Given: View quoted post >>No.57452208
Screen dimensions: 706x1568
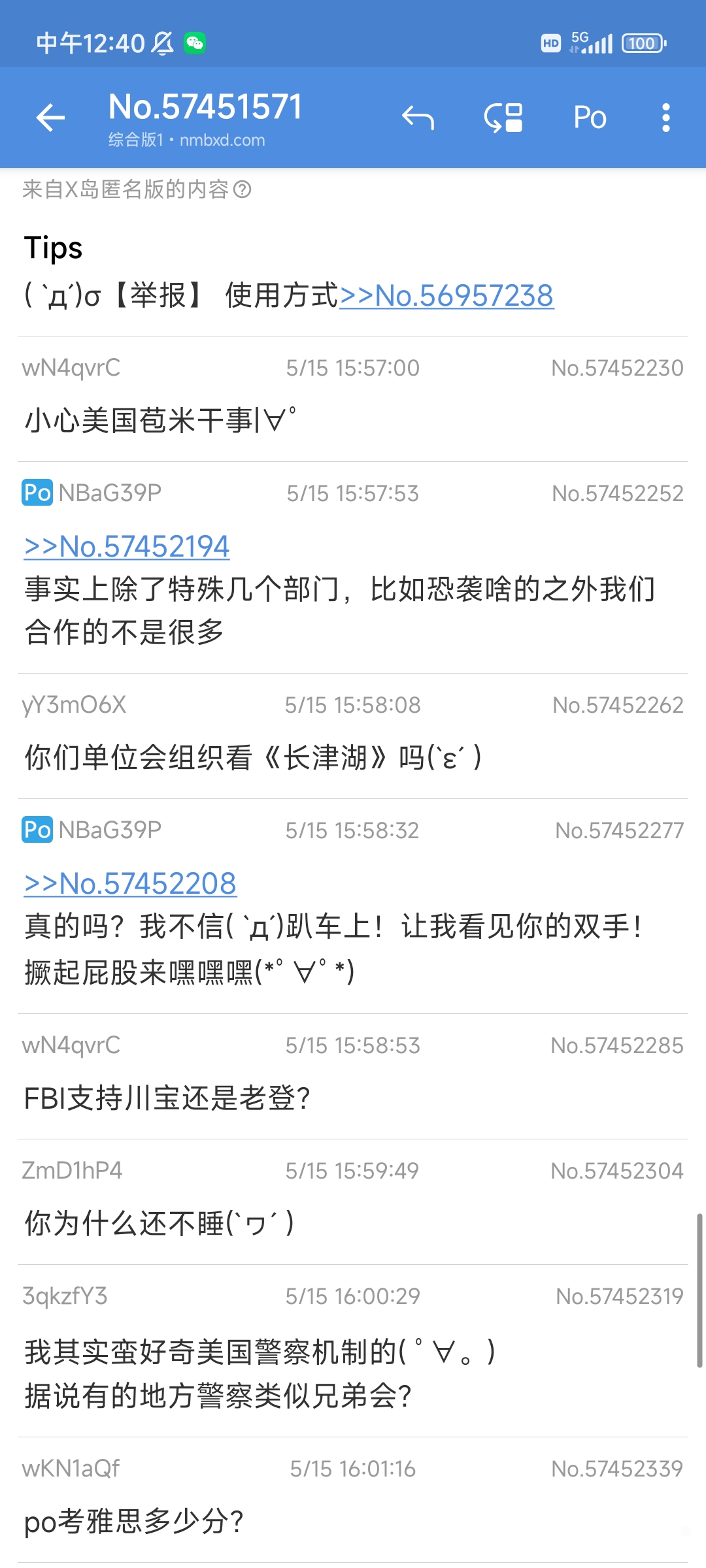Looking at the screenshot, I should pos(130,884).
